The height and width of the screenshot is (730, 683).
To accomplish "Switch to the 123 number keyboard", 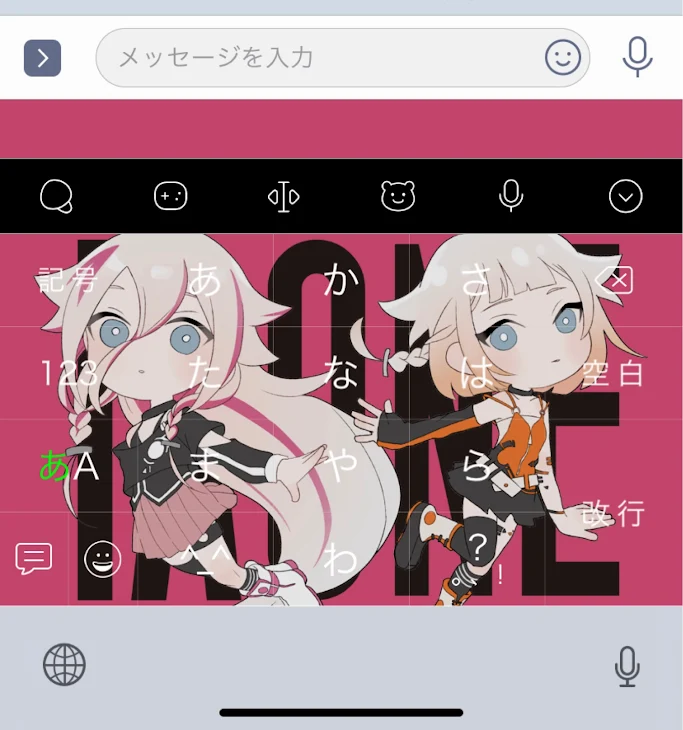I will click(x=68, y=372).
